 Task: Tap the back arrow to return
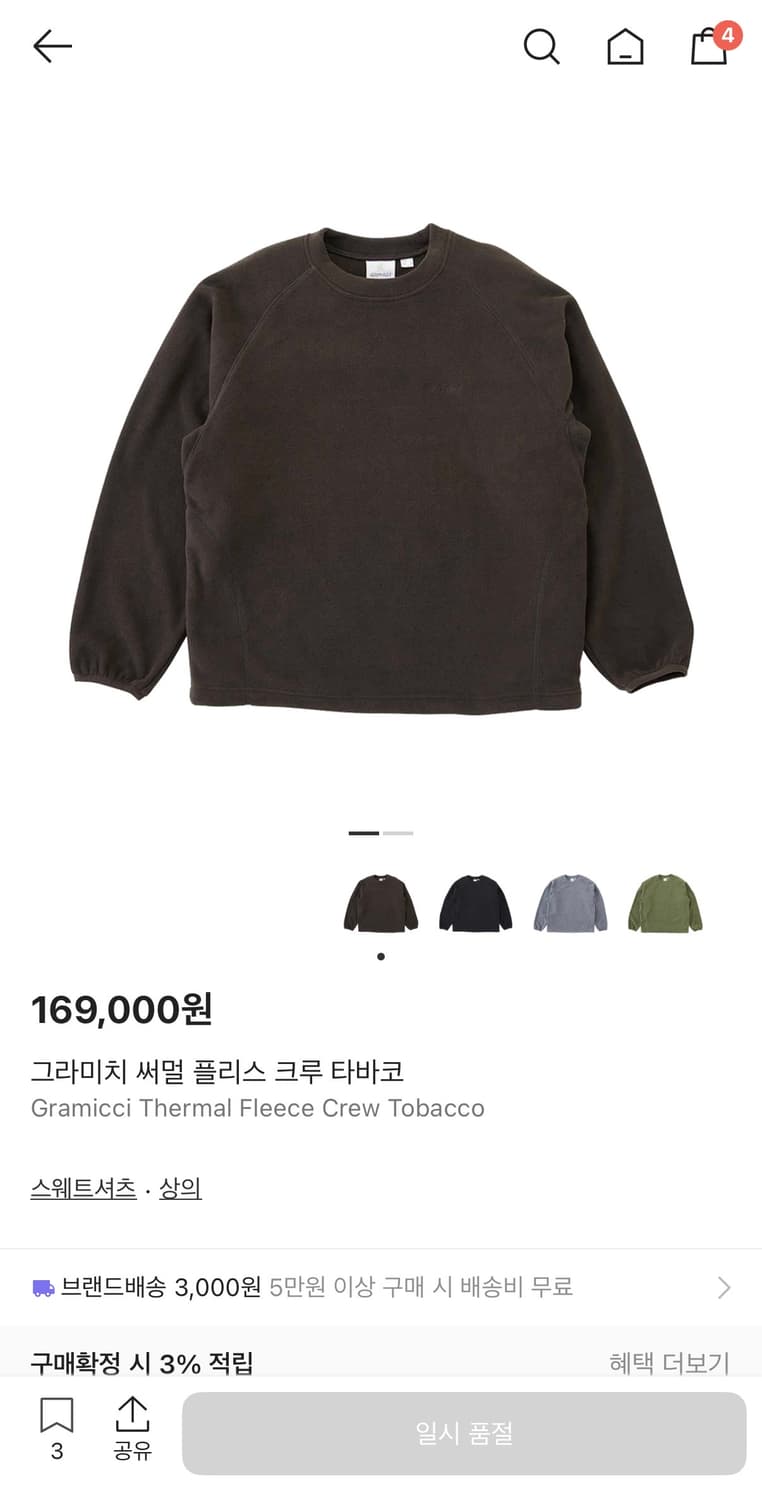pos(52,46)
